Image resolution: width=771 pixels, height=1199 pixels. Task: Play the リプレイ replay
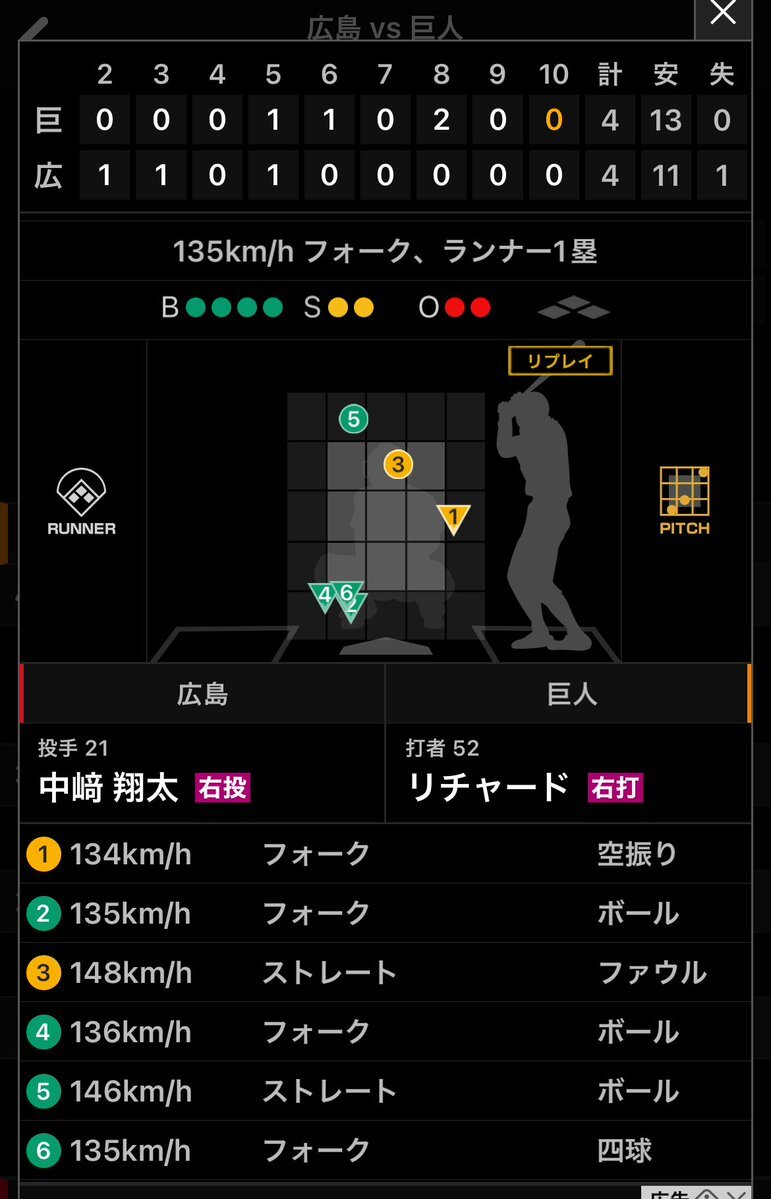click(x=559, y=361)
